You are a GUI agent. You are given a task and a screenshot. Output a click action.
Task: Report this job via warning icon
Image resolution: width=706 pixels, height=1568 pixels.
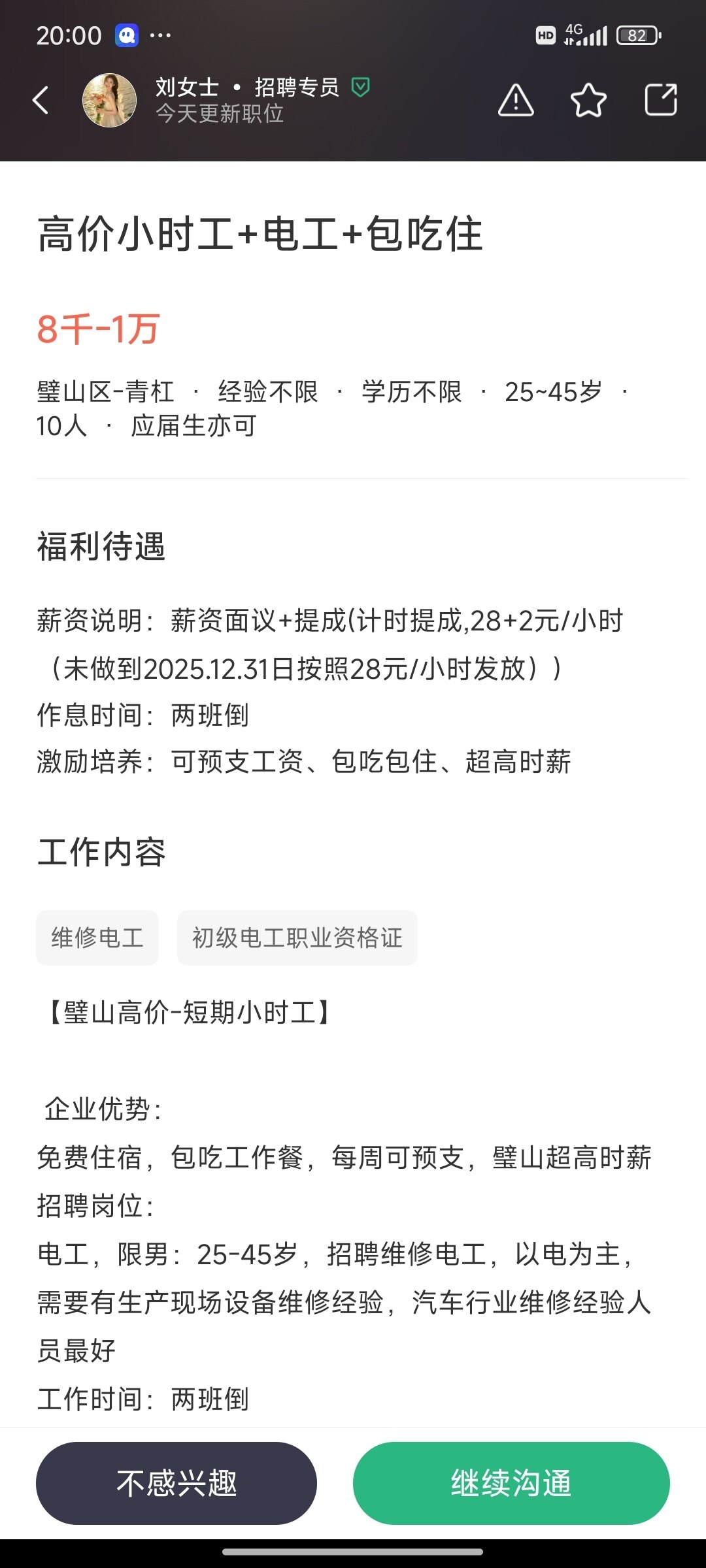(516, 100)
